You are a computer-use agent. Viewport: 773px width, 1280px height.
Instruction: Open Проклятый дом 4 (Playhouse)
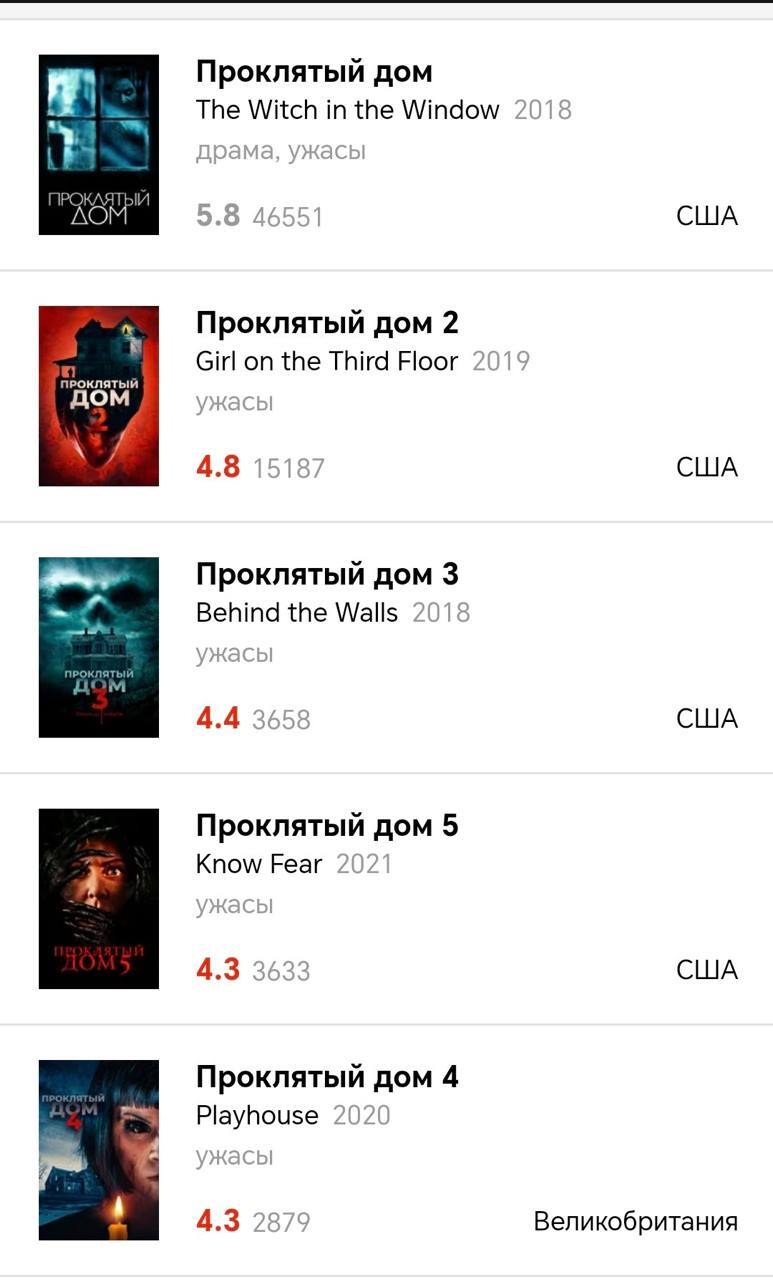click(x=327, y=1076)
